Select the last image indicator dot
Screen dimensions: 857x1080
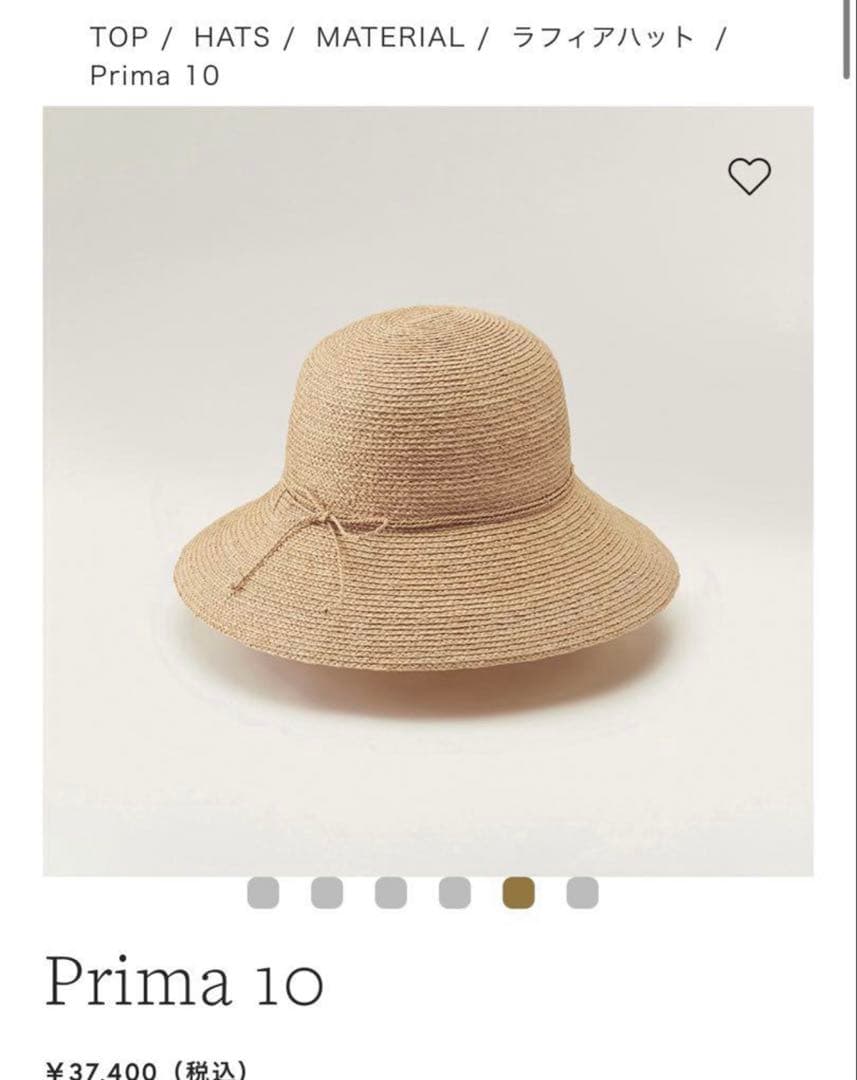click(x=582, y=892)
